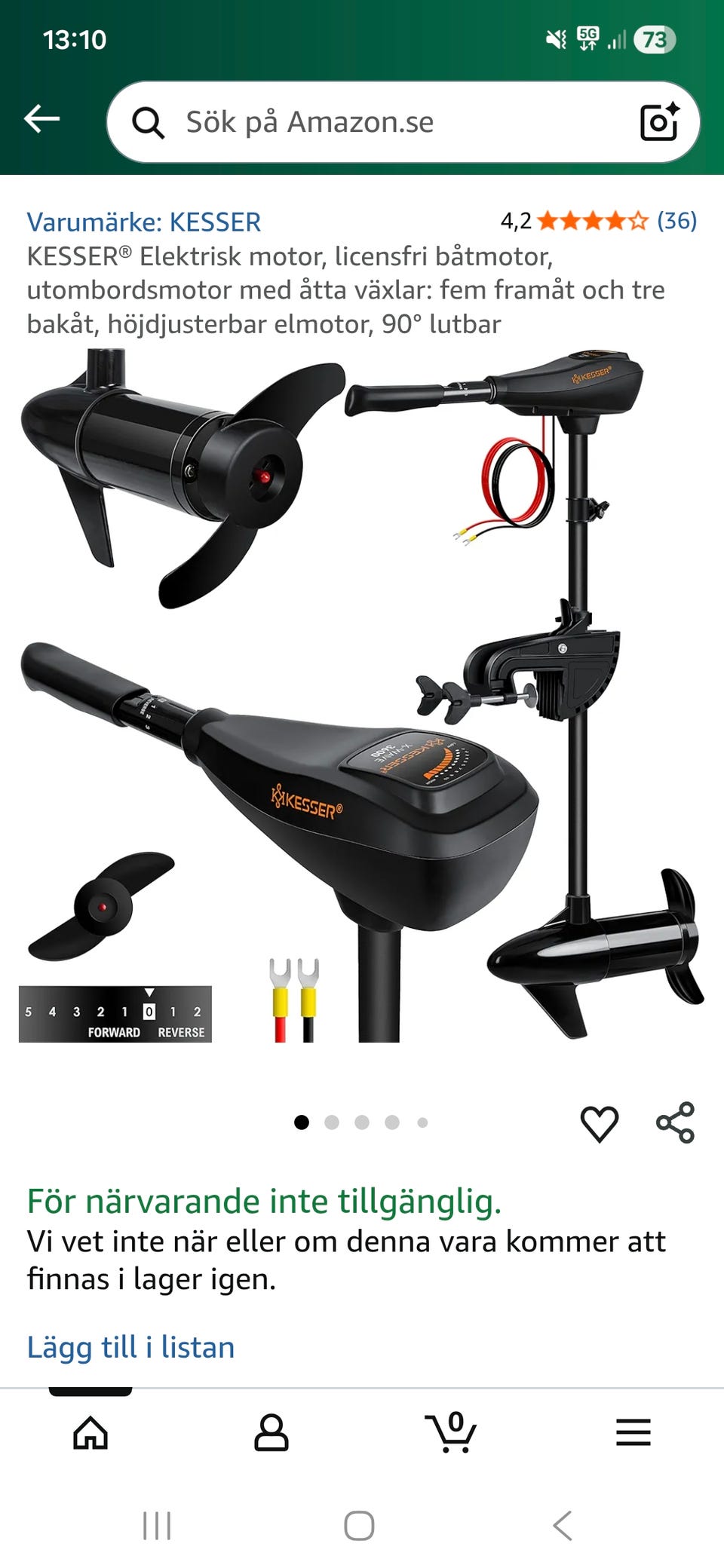The width and height of the screenshot is (724, 1568).
Task: Open the account profile tab
Action: (271, 1432)
